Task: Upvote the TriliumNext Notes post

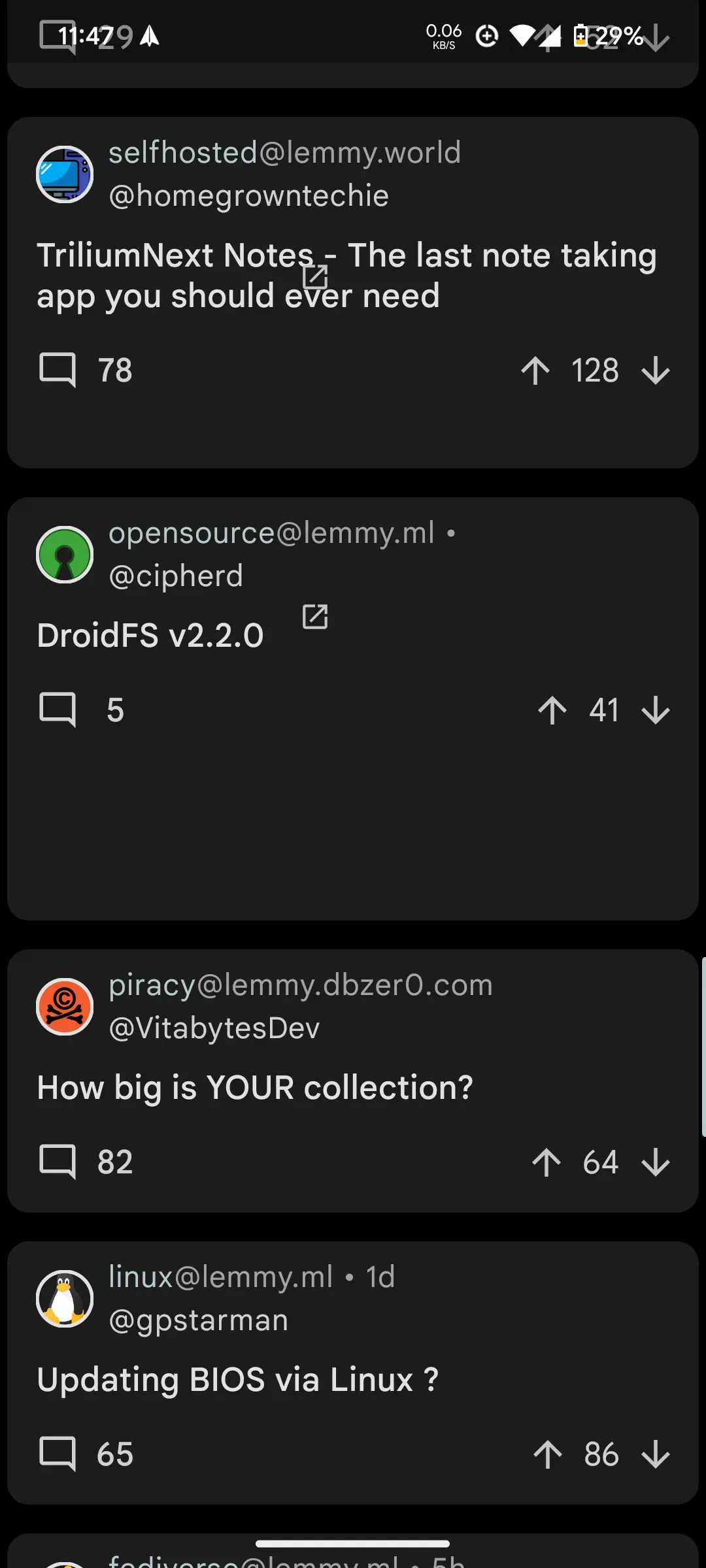Action: point(535,370)
